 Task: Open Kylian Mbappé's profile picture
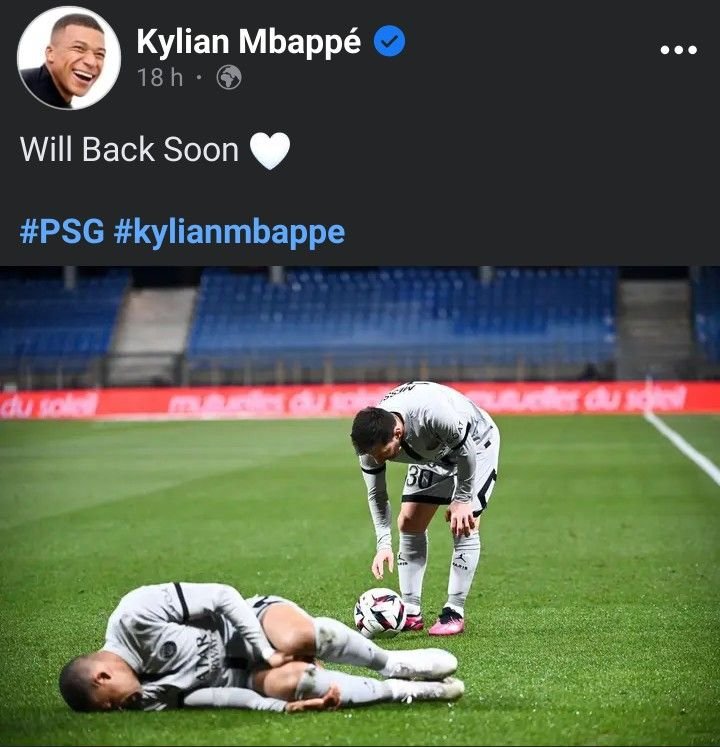(68, 58)
